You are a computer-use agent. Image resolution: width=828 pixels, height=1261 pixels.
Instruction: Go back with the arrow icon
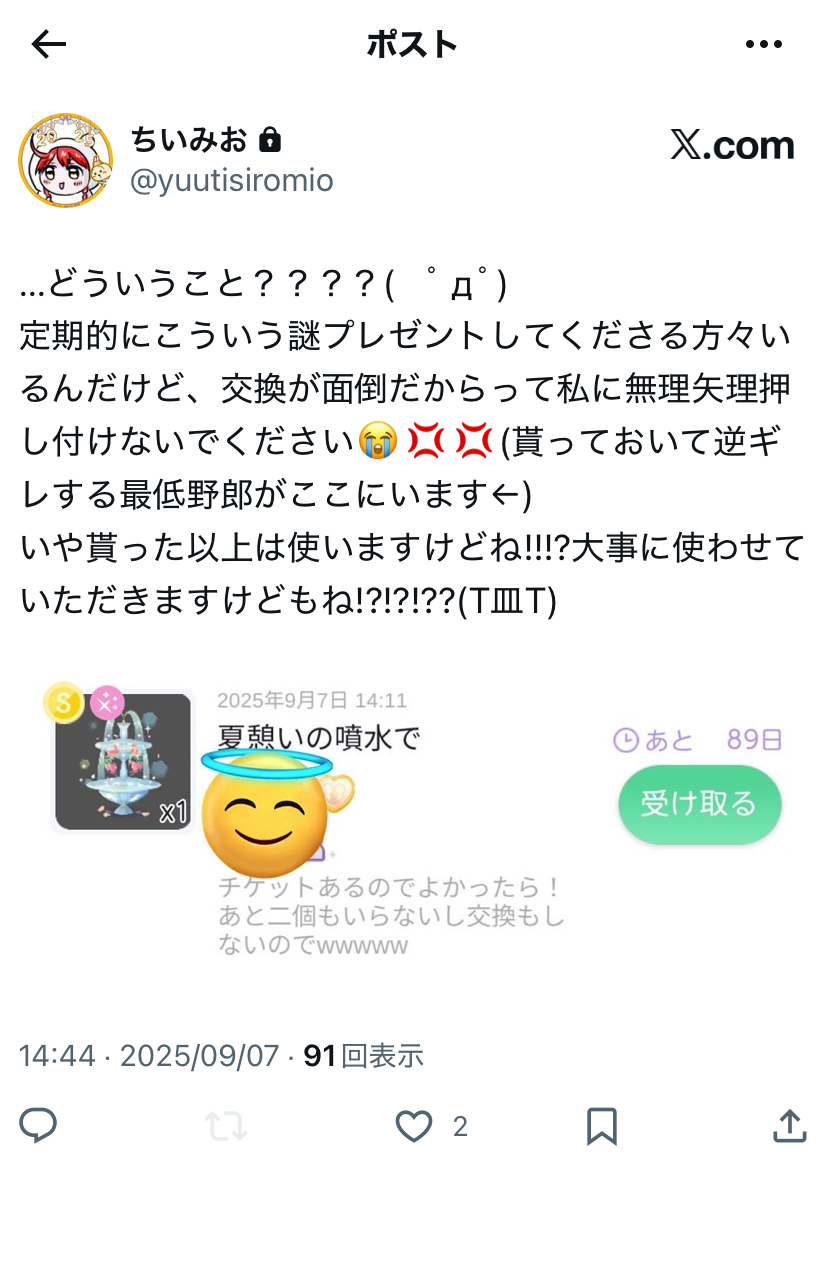coord(48,44)
